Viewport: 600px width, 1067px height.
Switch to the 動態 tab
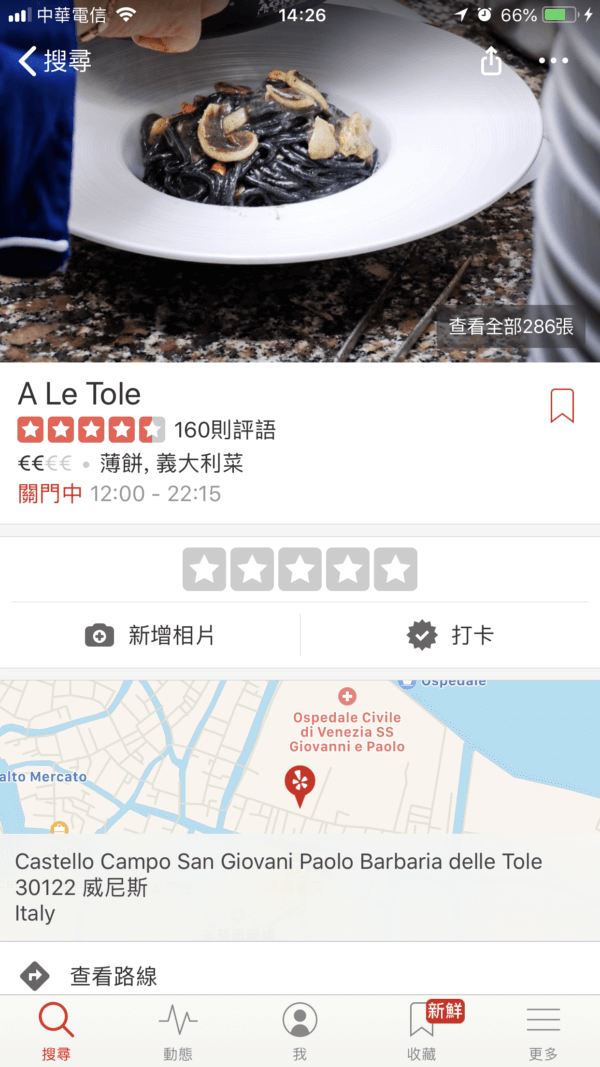click(x=178, y=1030)
